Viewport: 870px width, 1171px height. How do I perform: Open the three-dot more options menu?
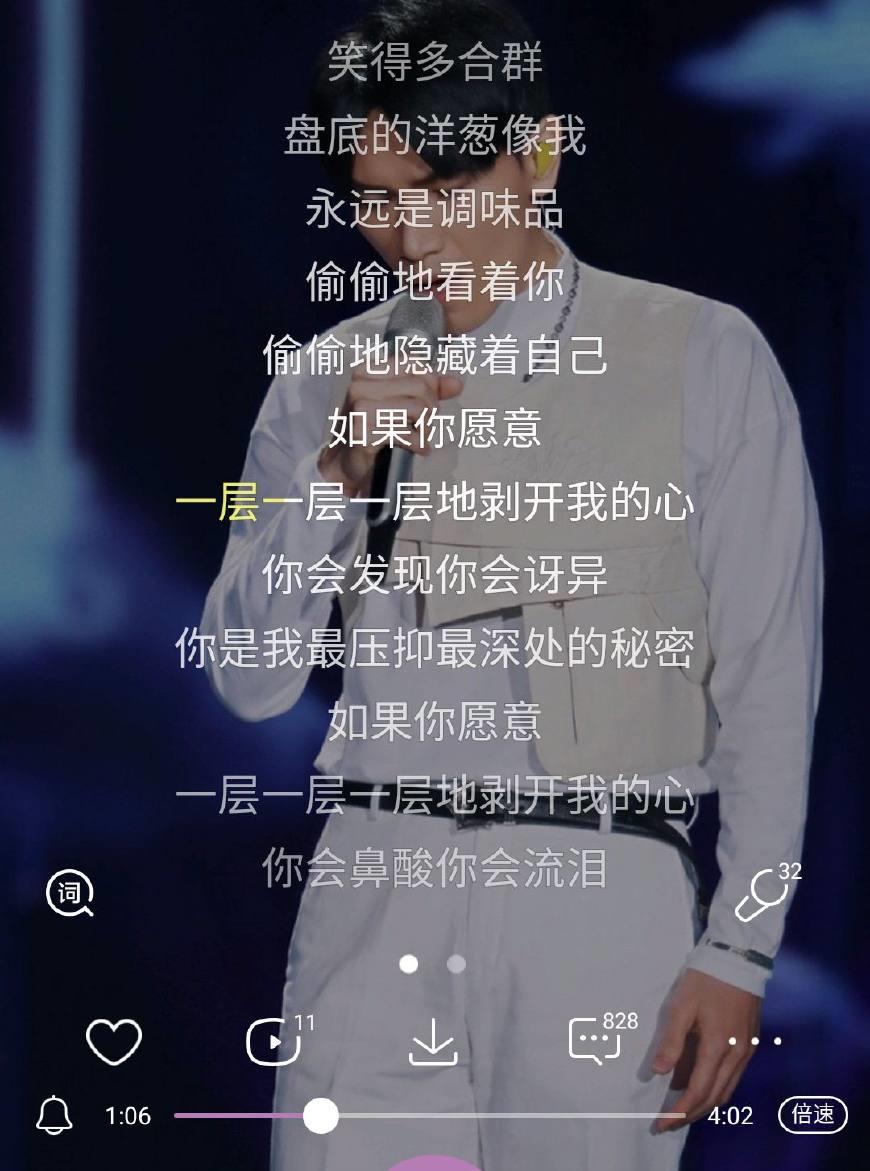pyautogui.click(x=755, y=1042)
